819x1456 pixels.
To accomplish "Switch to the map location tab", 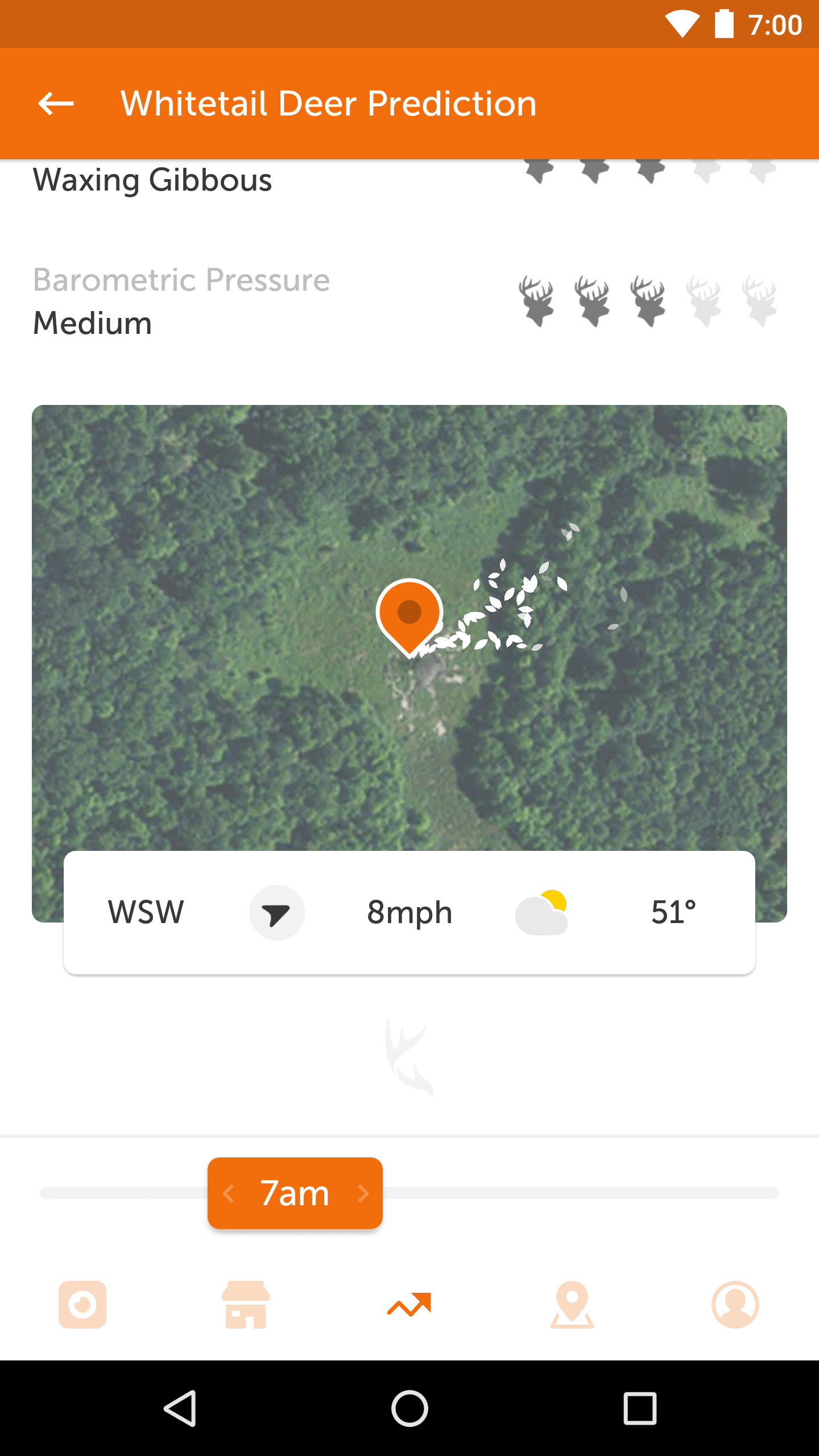I will point(572,1305).
